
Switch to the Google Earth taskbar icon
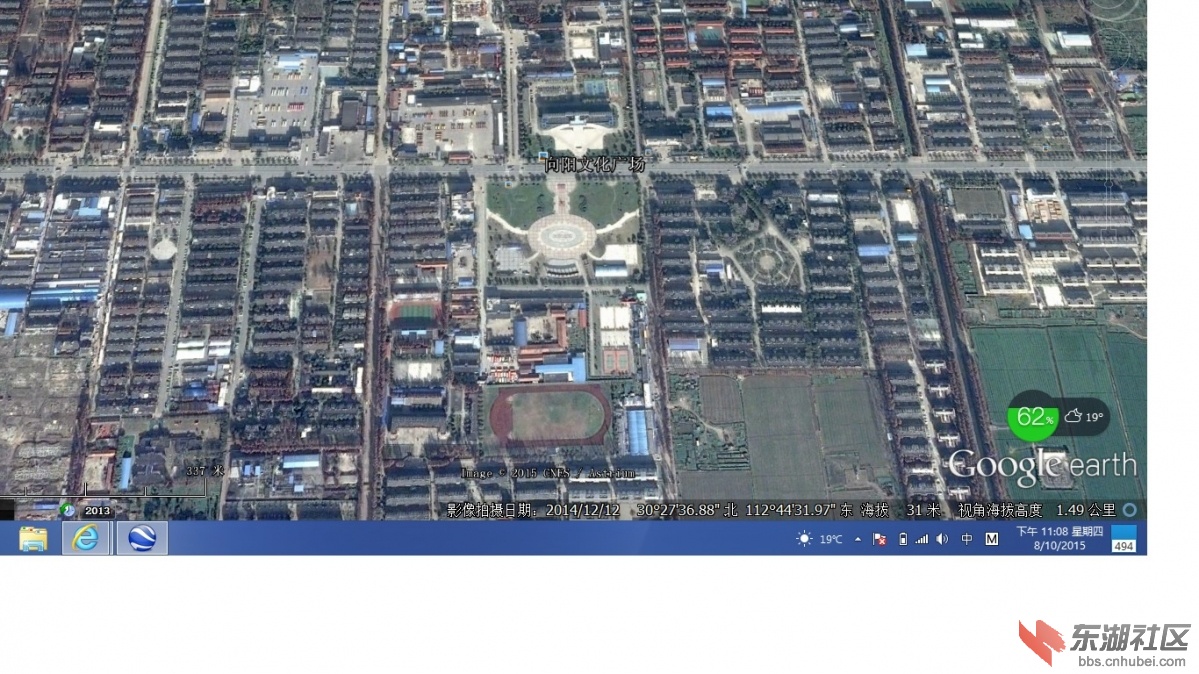(x=141, y=539)
